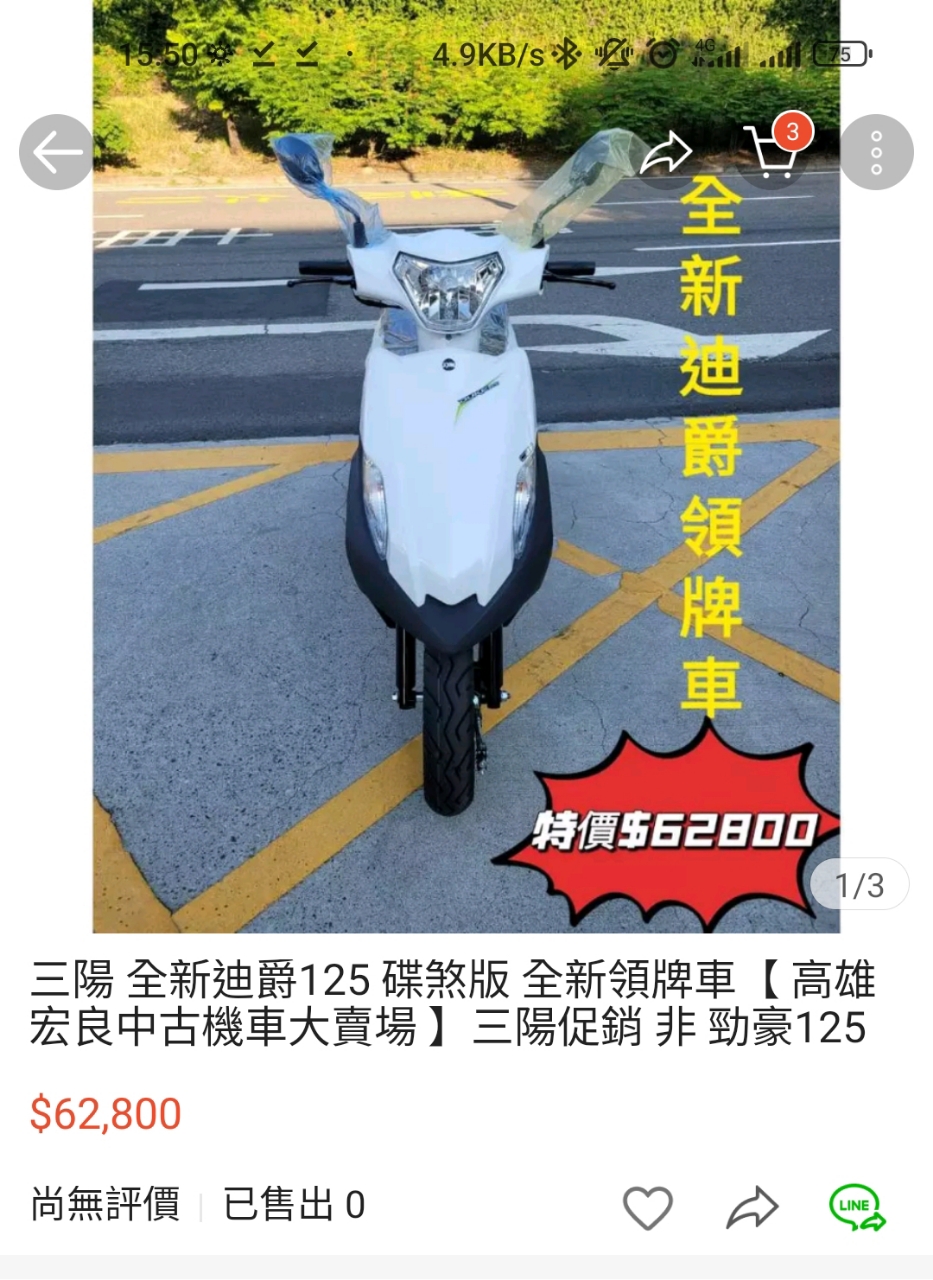Tap the share arrow beside the heart

[x=752, y=1207]
